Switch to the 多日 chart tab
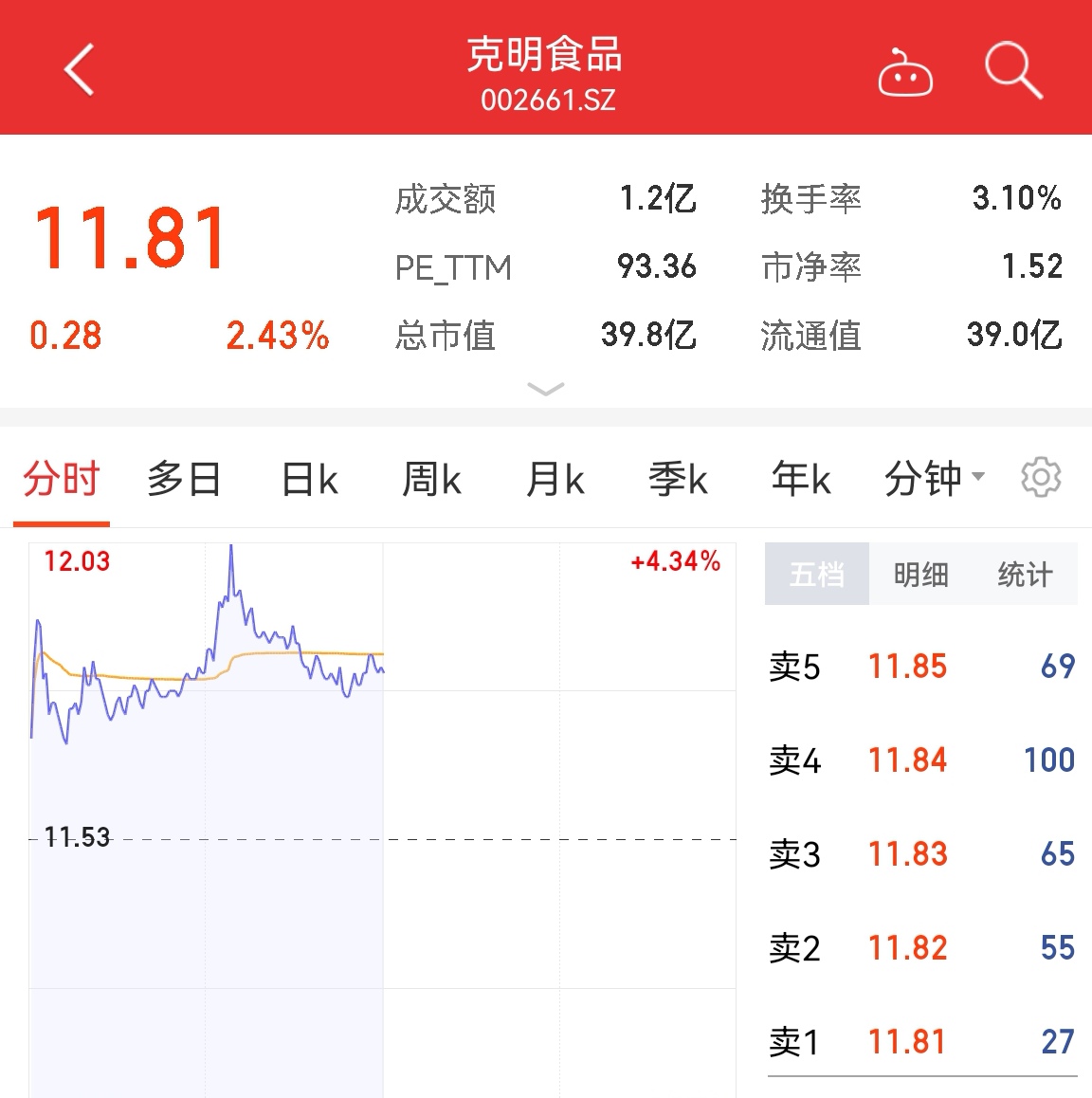1092x1098 pixels. [184, 479]
